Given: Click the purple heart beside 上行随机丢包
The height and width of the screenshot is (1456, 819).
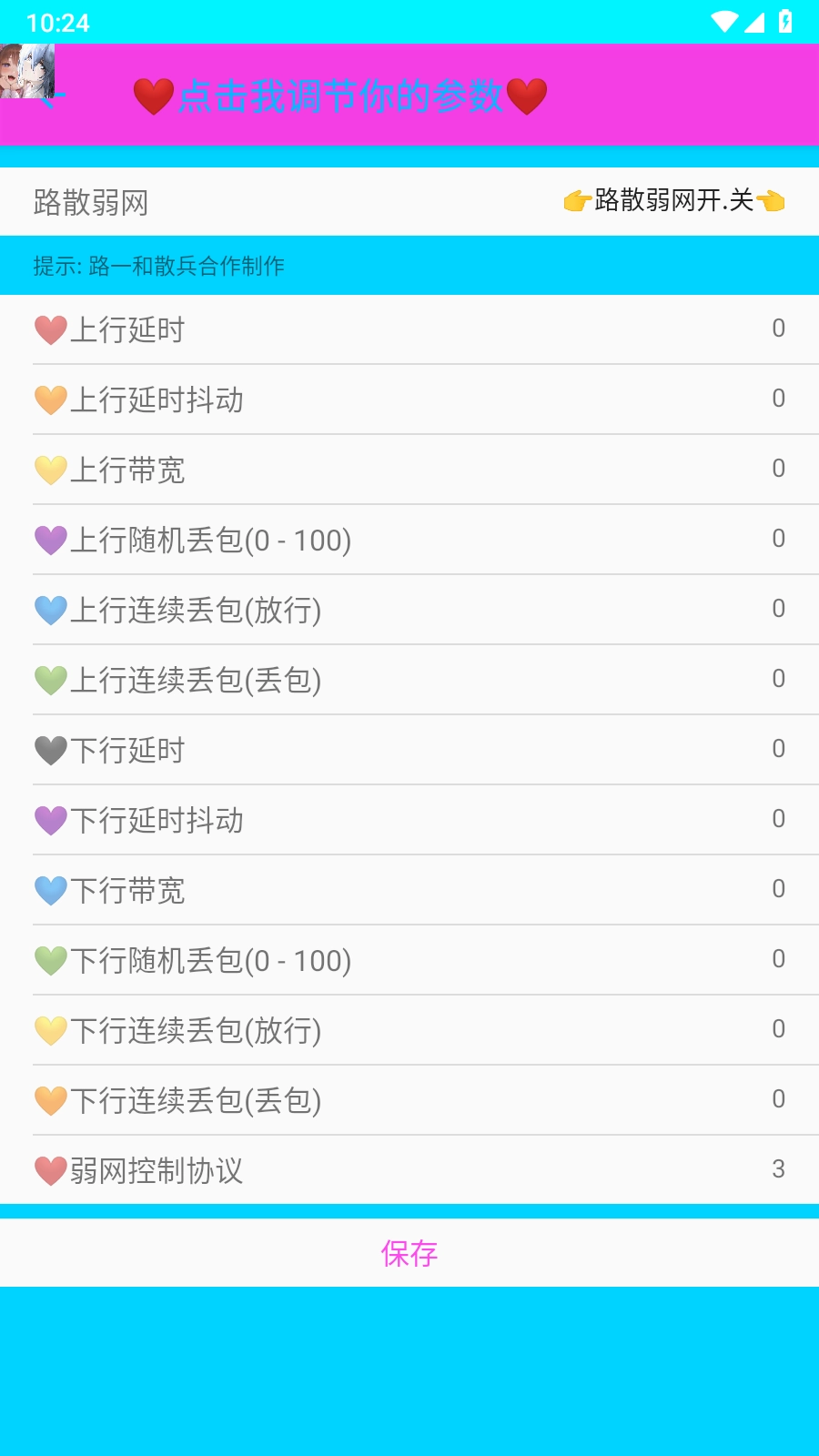Looking at the screenshot, I should (x=52, y=541).
